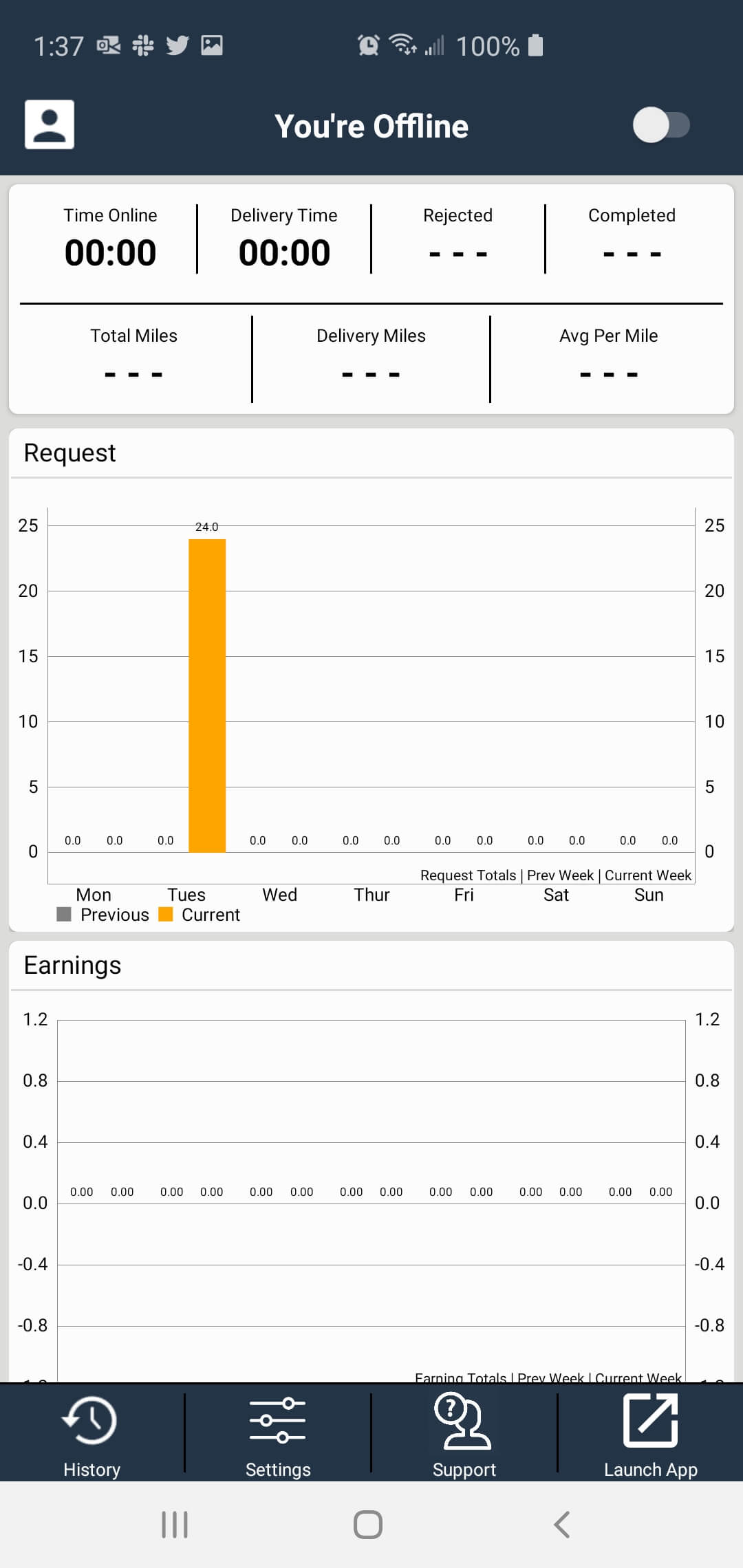
Task: Open Support
Action: coord(464,1435)
